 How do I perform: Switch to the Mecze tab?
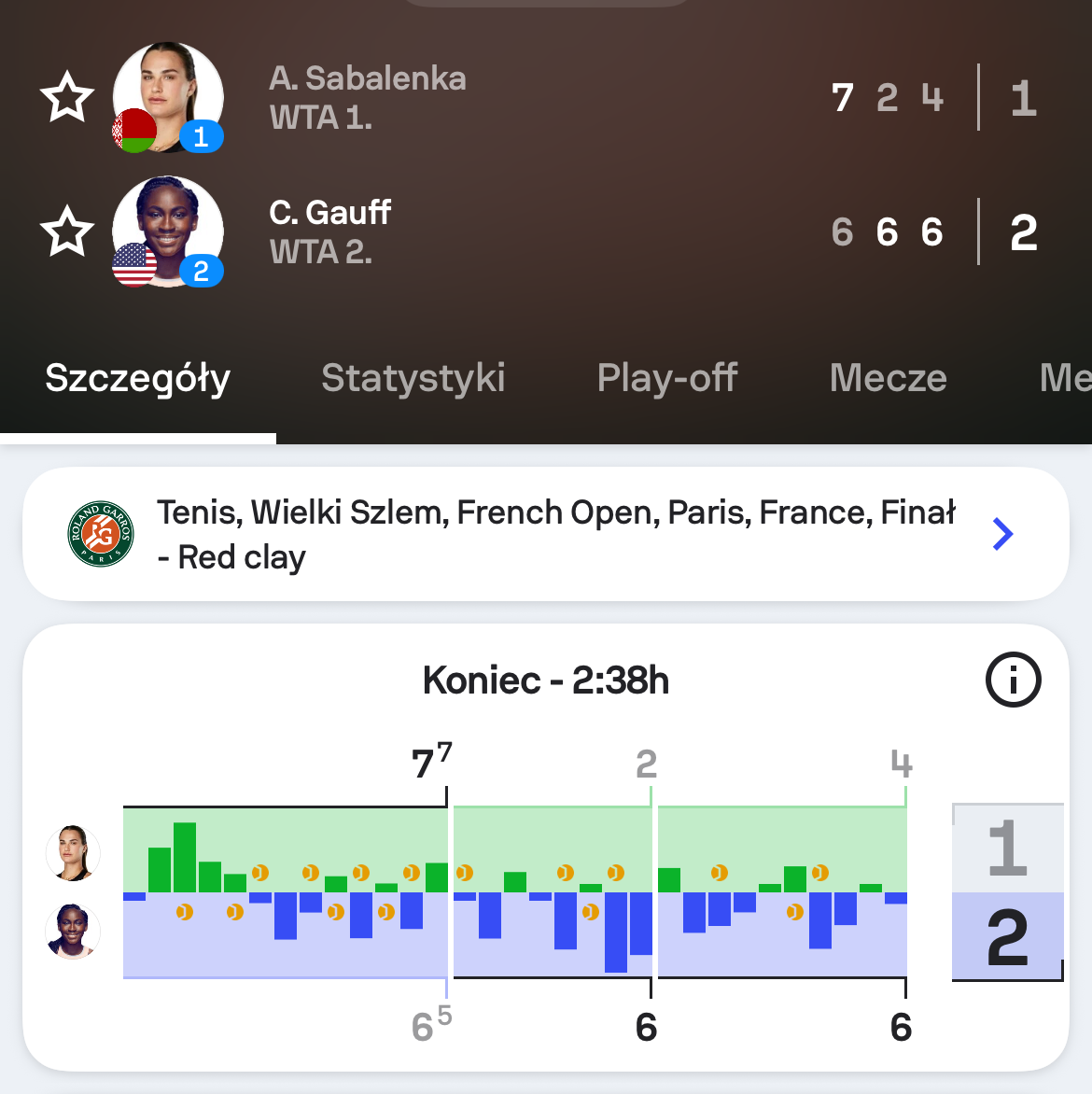pos(888,378)
